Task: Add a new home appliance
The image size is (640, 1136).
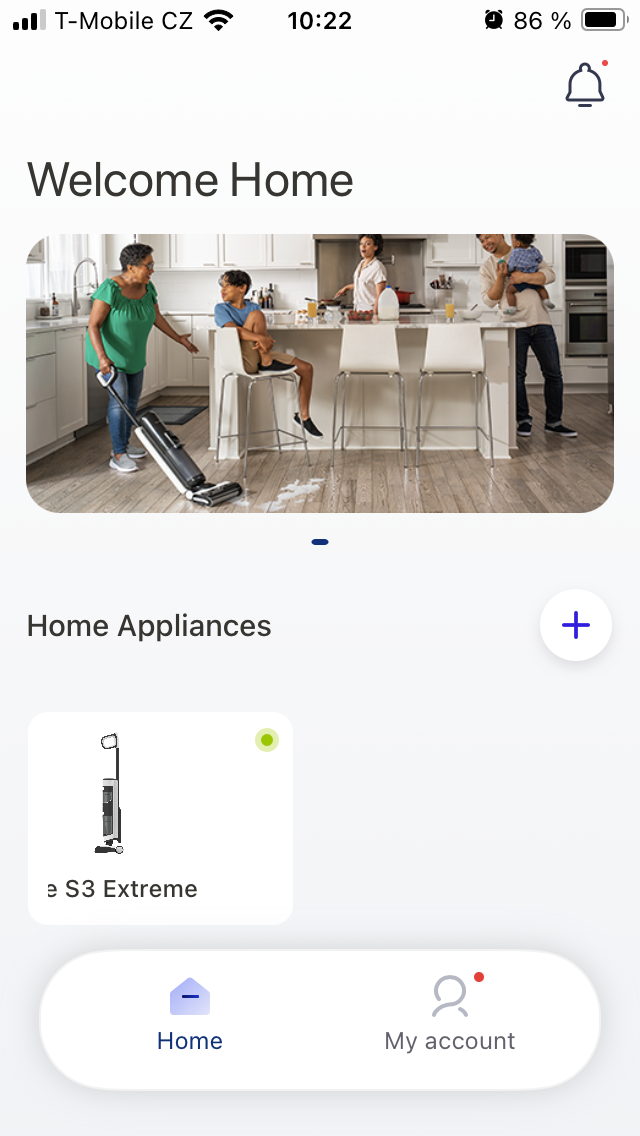Action: 575,626
